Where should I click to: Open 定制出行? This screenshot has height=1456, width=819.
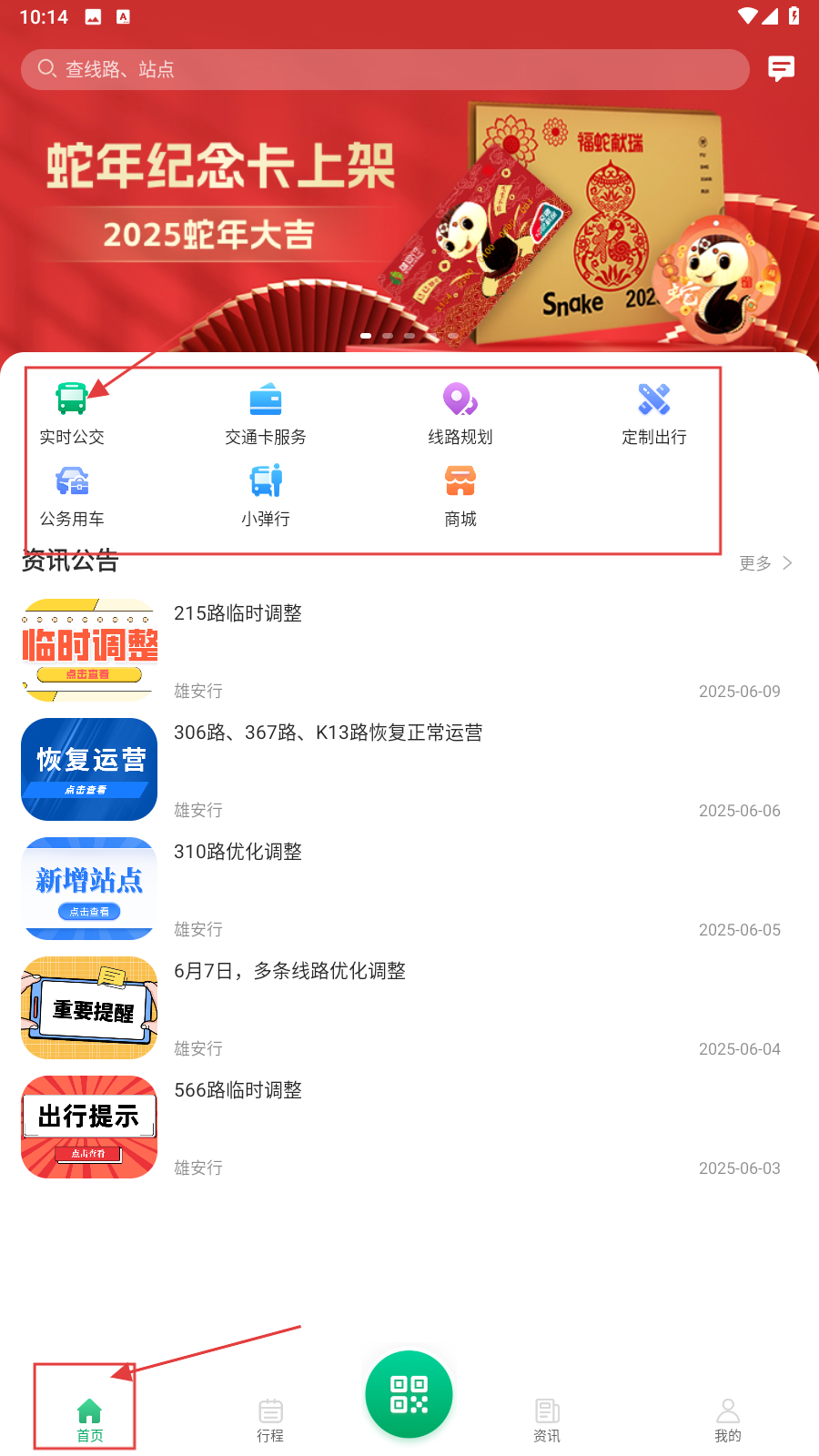pyautogui.click(x=654, y=413)
